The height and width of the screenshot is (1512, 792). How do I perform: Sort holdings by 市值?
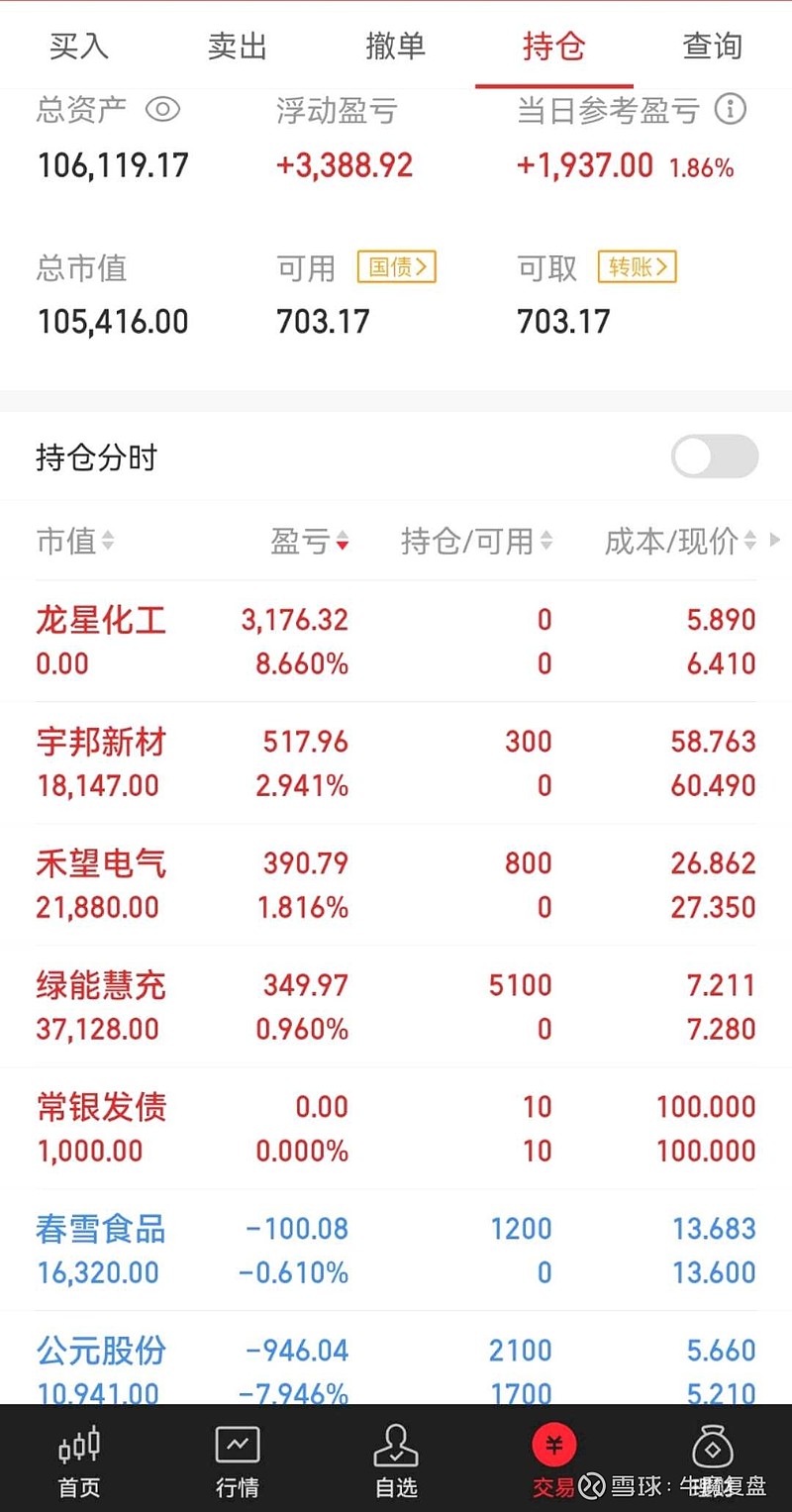[75, 541]
